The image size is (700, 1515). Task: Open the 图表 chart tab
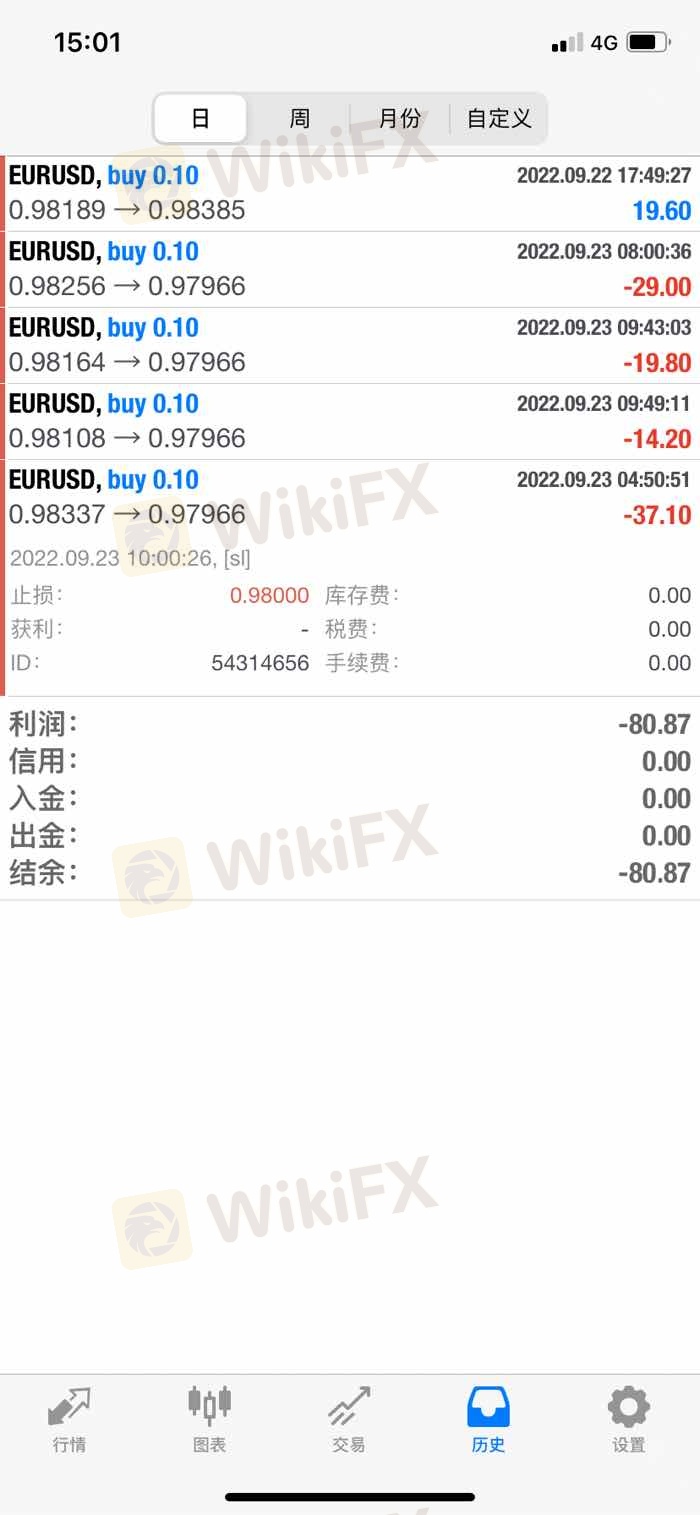pyautogui.click(x=209, y=1419)
